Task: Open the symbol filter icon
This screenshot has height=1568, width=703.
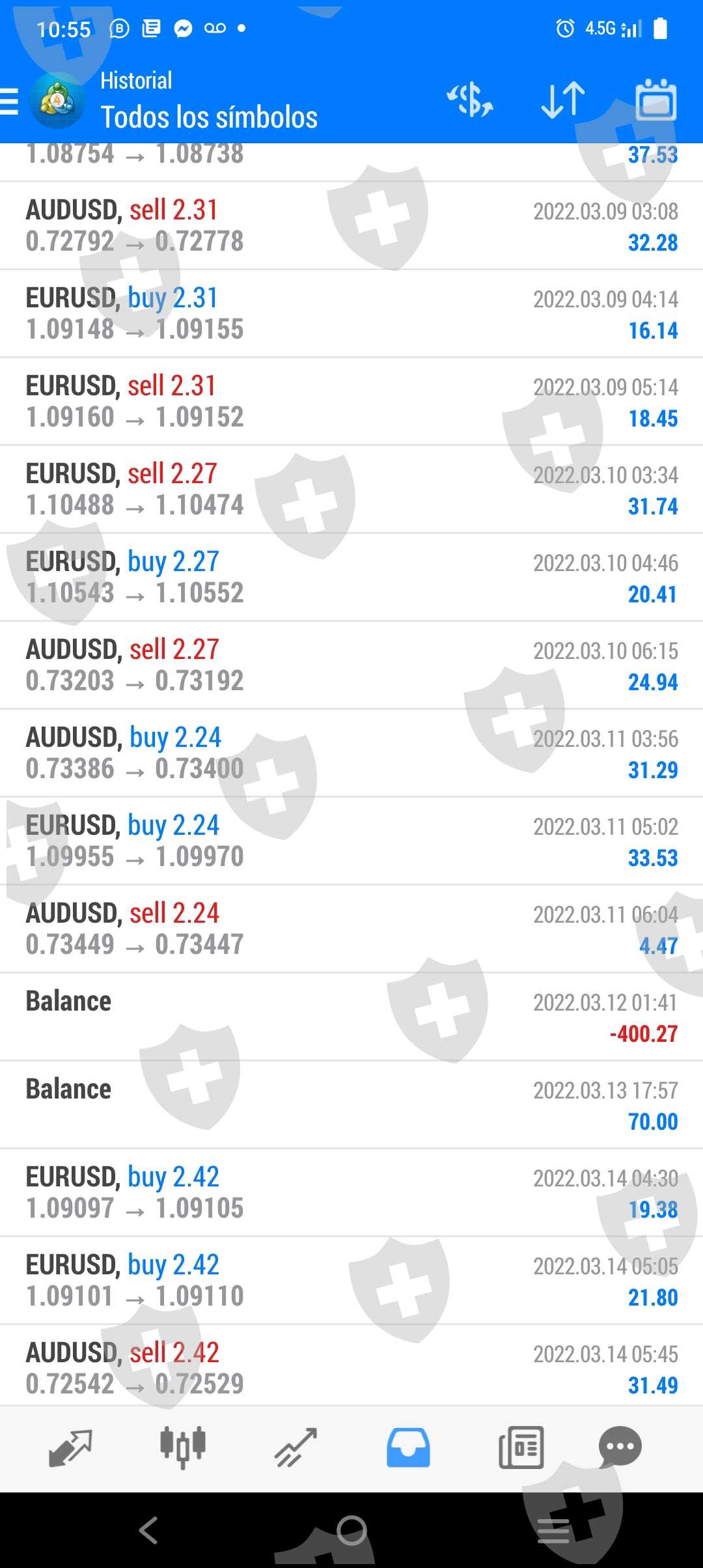Action: click(x=470, y=100)
